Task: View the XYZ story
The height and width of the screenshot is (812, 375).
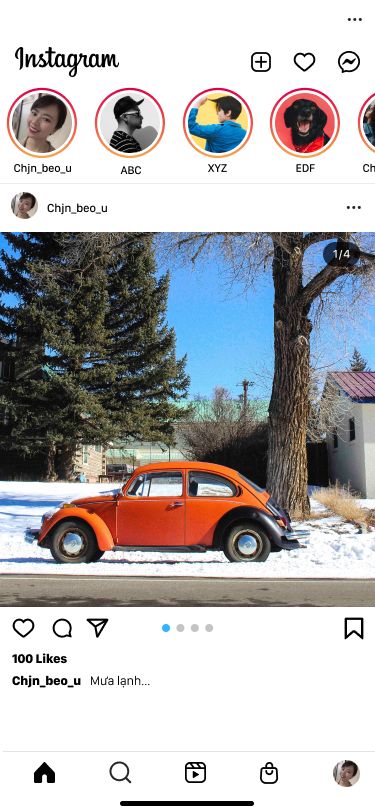Action: (218, 123)
